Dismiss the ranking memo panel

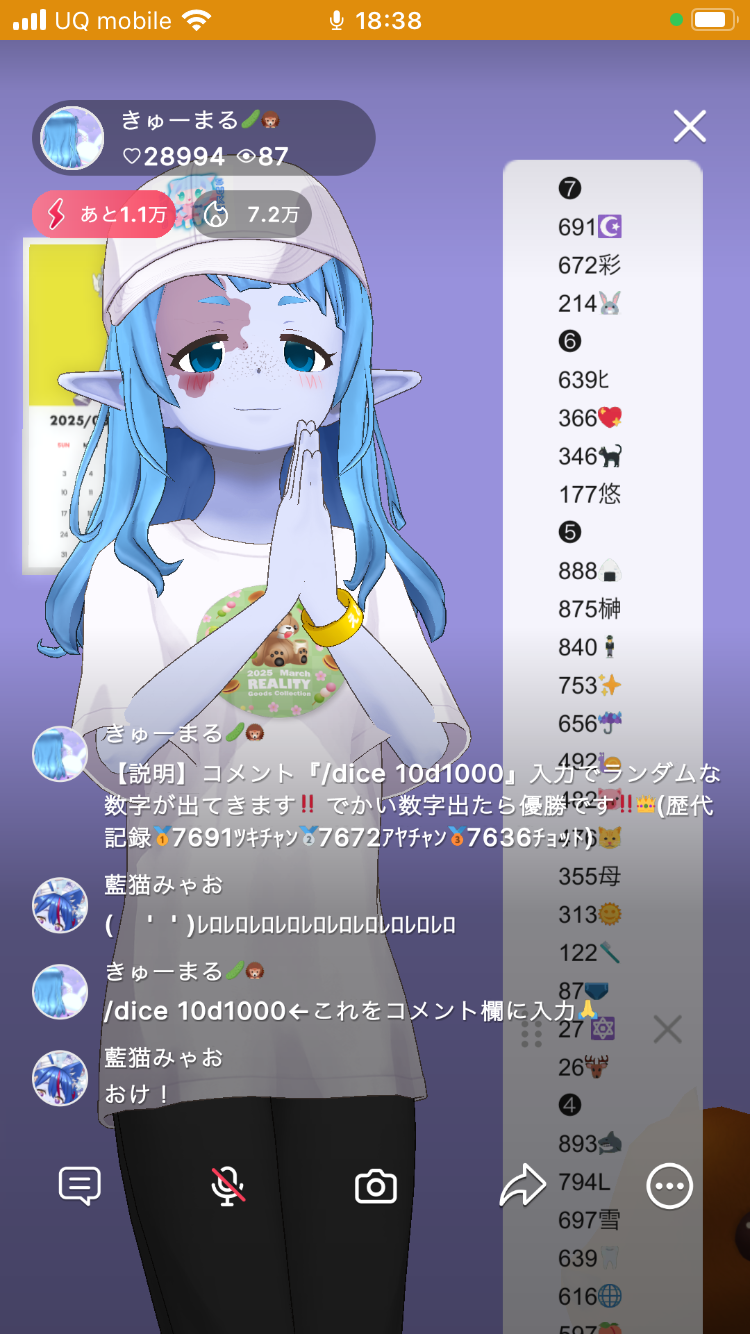(x=667, y=1029)
